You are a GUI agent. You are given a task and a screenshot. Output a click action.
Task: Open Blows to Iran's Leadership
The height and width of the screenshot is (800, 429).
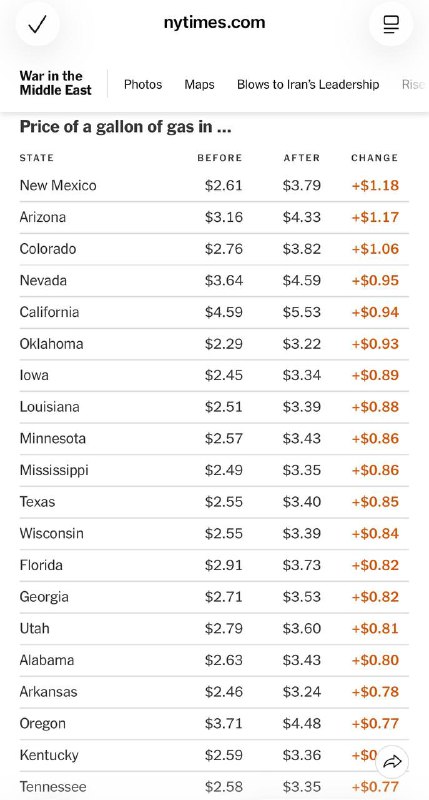pyautogui.click(x=308, y=84)
